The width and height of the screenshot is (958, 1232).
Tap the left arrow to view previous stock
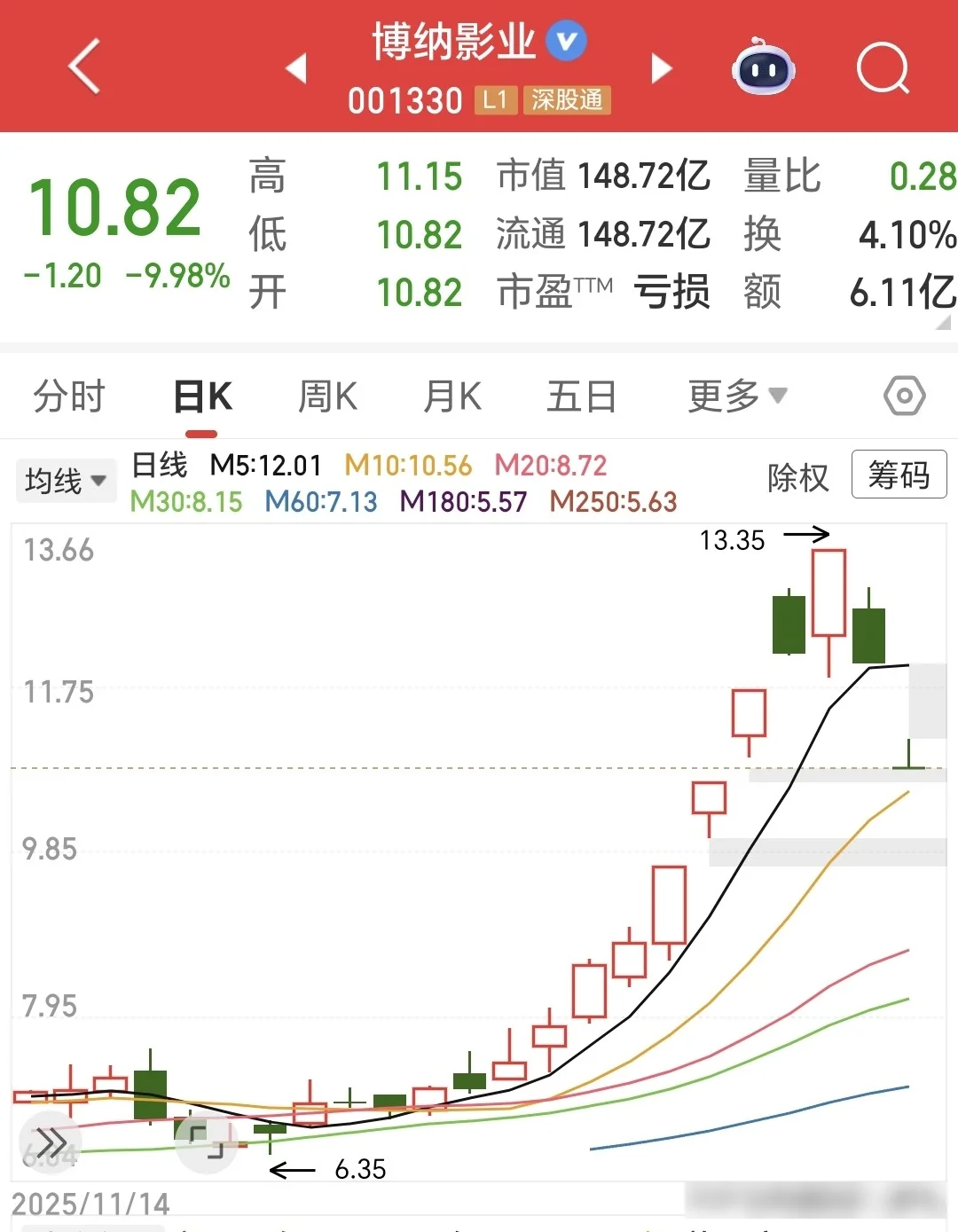(297, 67)
